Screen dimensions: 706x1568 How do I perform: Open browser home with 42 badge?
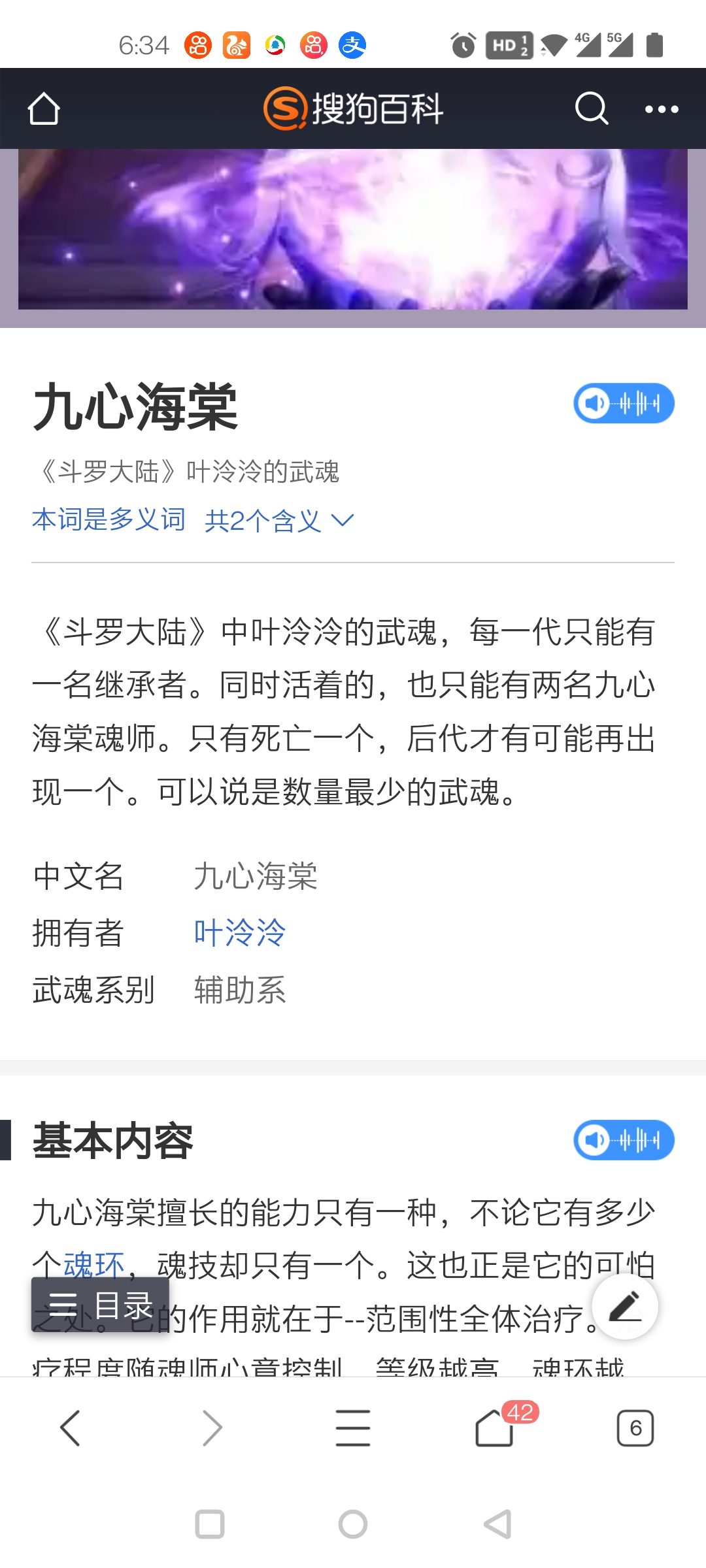coord(495,1428)
